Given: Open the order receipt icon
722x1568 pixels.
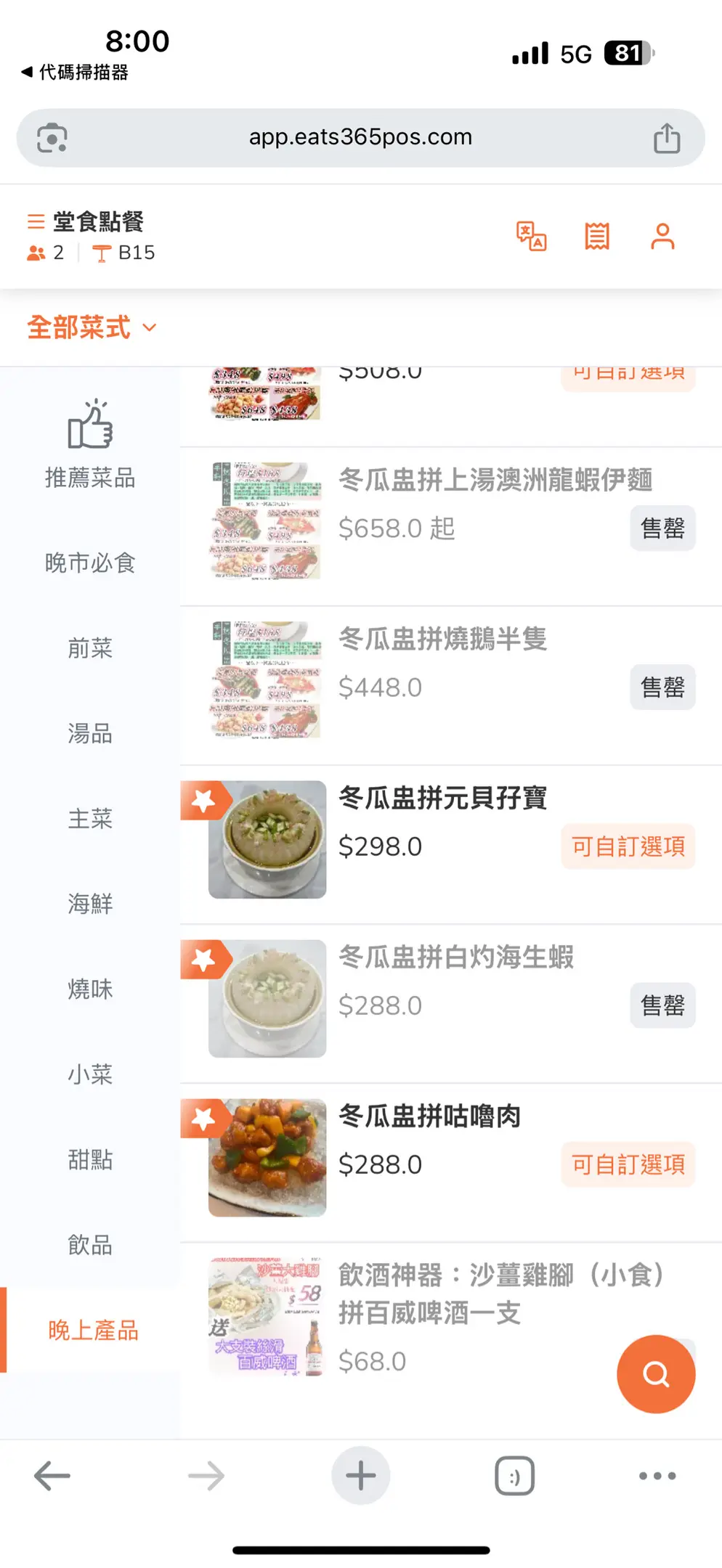Looking at the screenshot, I should click(597, 236).
